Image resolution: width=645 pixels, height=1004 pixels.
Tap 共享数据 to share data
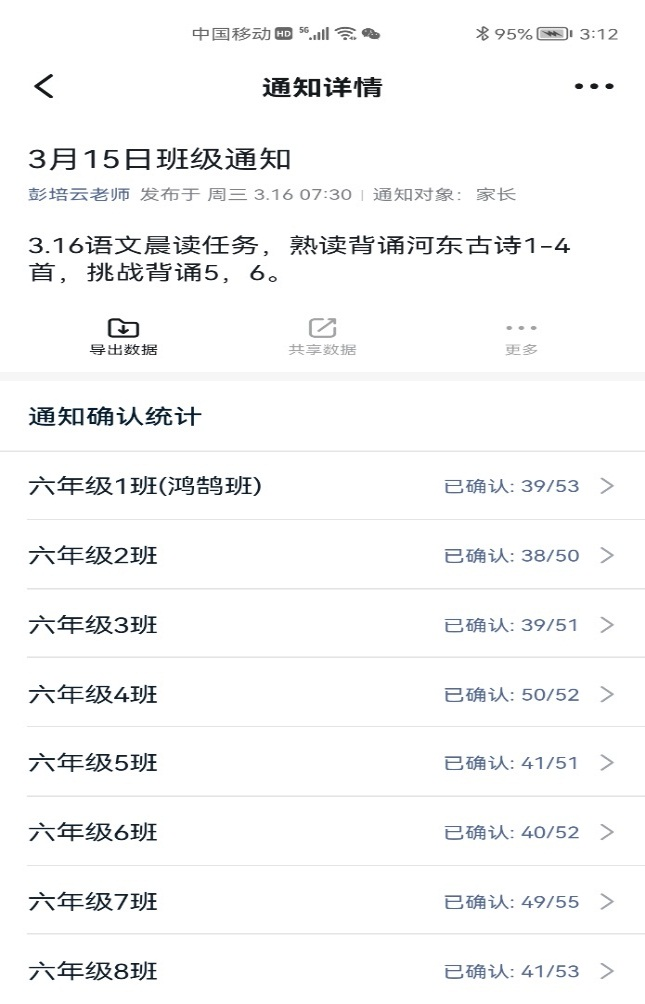click(322, 337)
